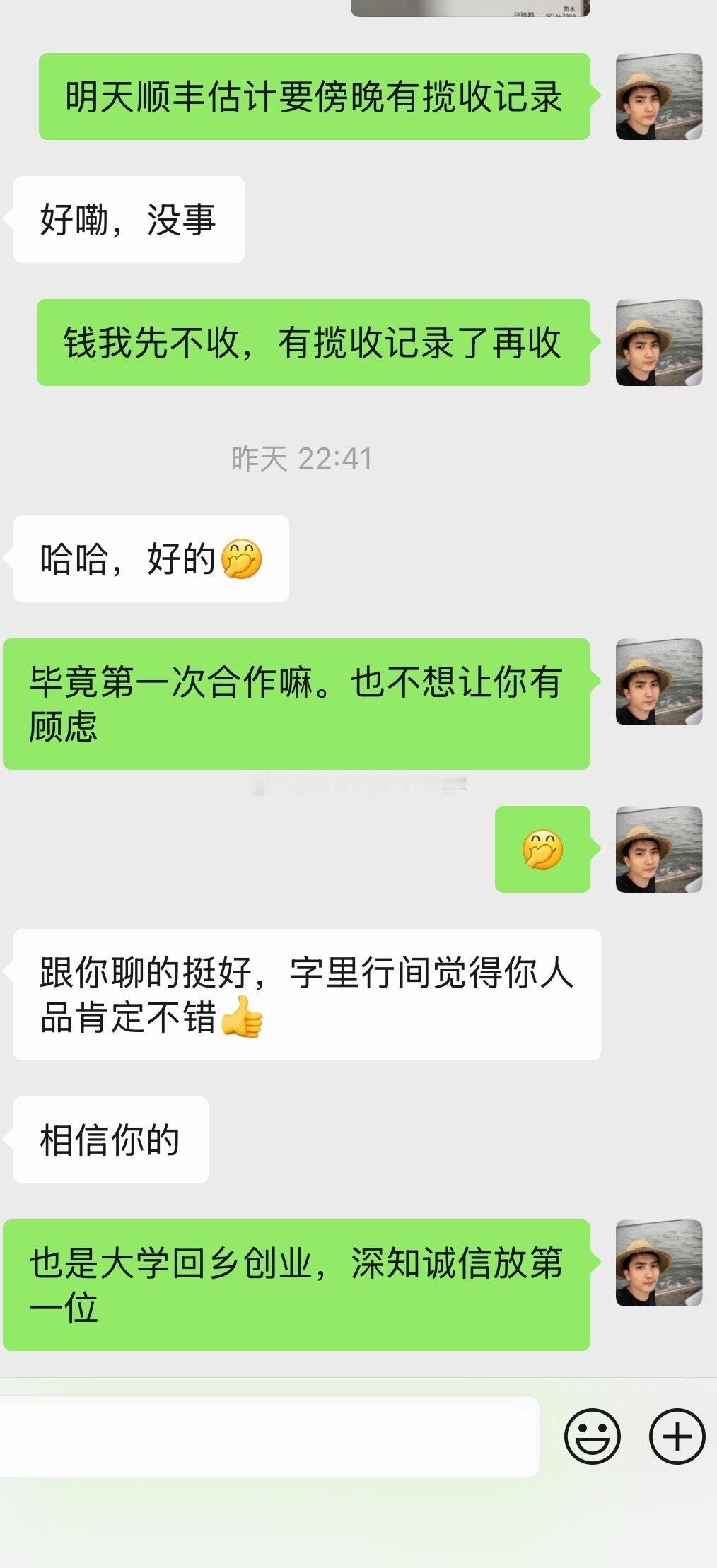Open sender's avatar beside 明天顺丰 message

pyautogui.click(x=659, y=96)
